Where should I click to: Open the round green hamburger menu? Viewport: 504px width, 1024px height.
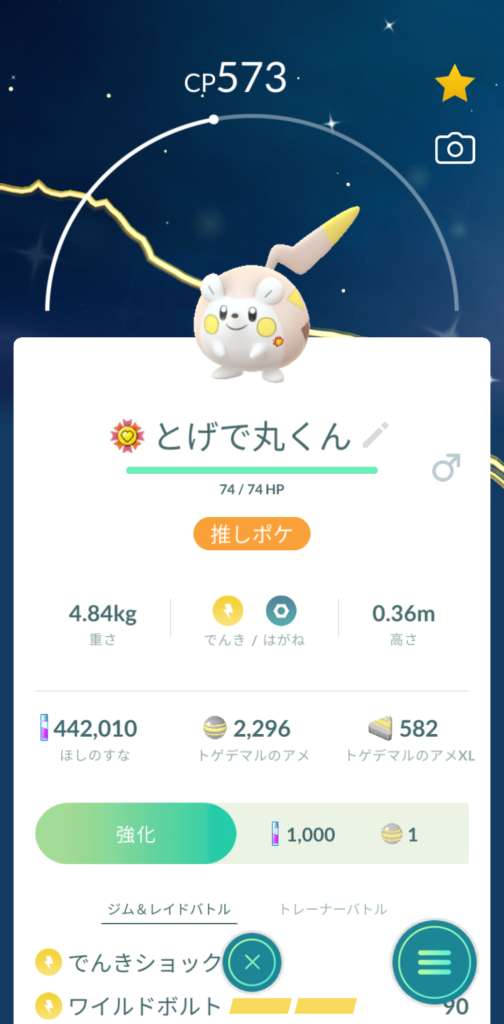pos(435,963)
